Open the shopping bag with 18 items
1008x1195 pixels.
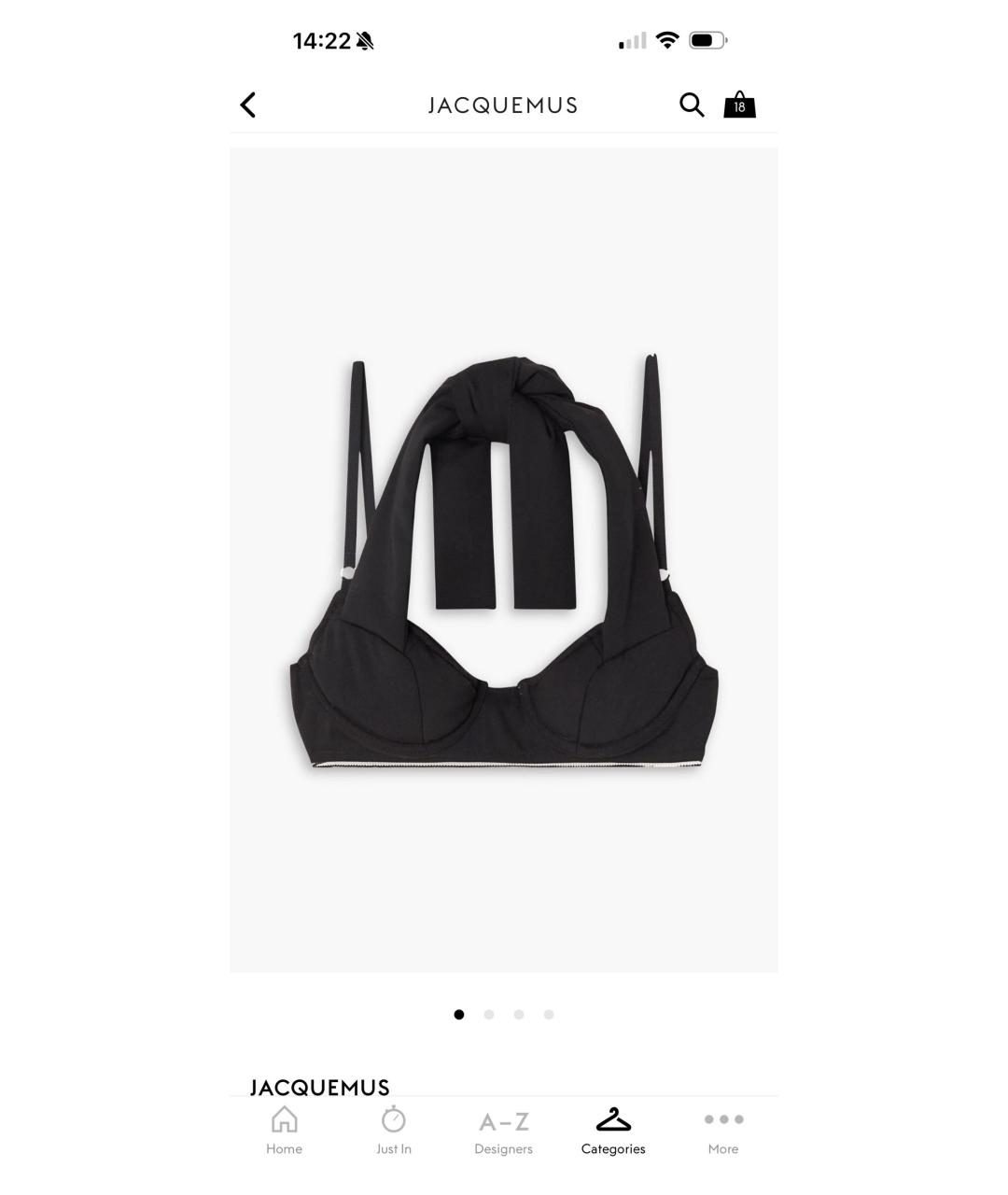pos(738,105)
